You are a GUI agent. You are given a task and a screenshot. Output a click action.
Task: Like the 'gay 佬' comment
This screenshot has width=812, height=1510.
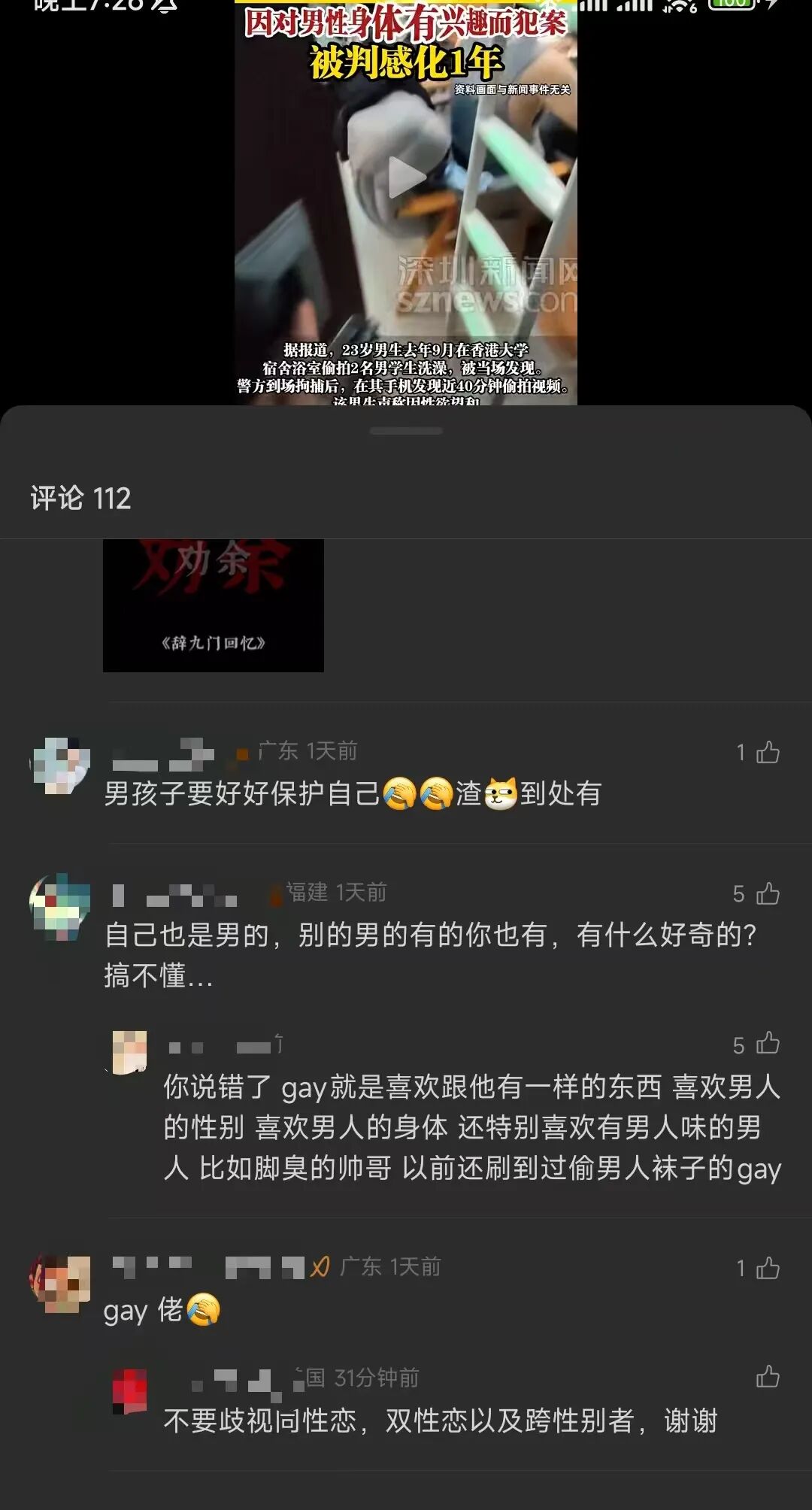[767, 1269]
